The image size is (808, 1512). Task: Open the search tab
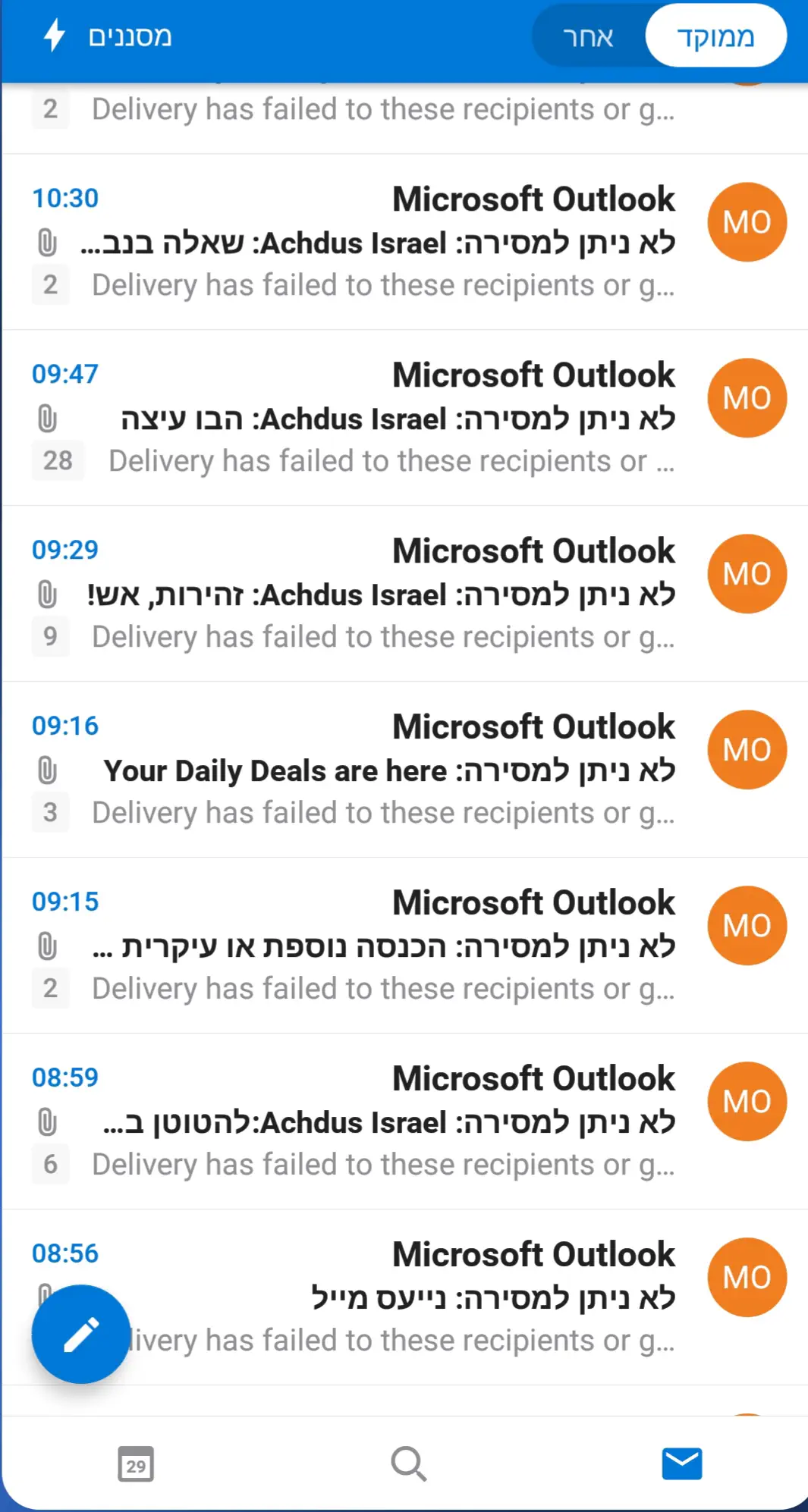pyautogui.click(x=408, y=1463)
